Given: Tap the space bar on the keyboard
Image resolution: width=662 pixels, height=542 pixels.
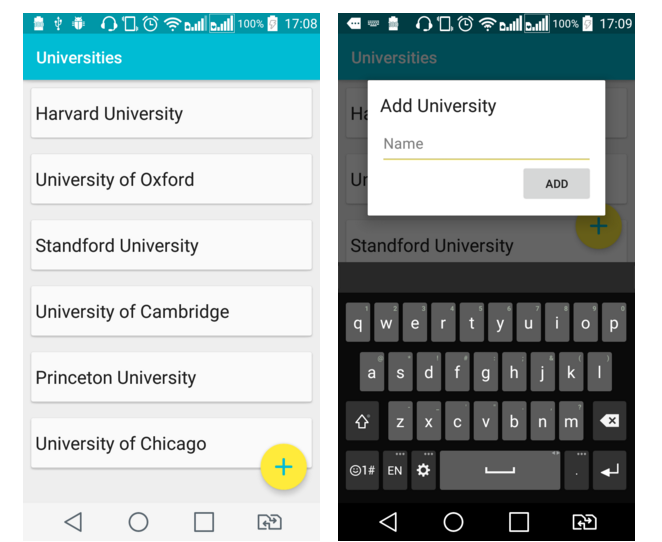Looking at the screenshot, I should click(x=499, y=469).
